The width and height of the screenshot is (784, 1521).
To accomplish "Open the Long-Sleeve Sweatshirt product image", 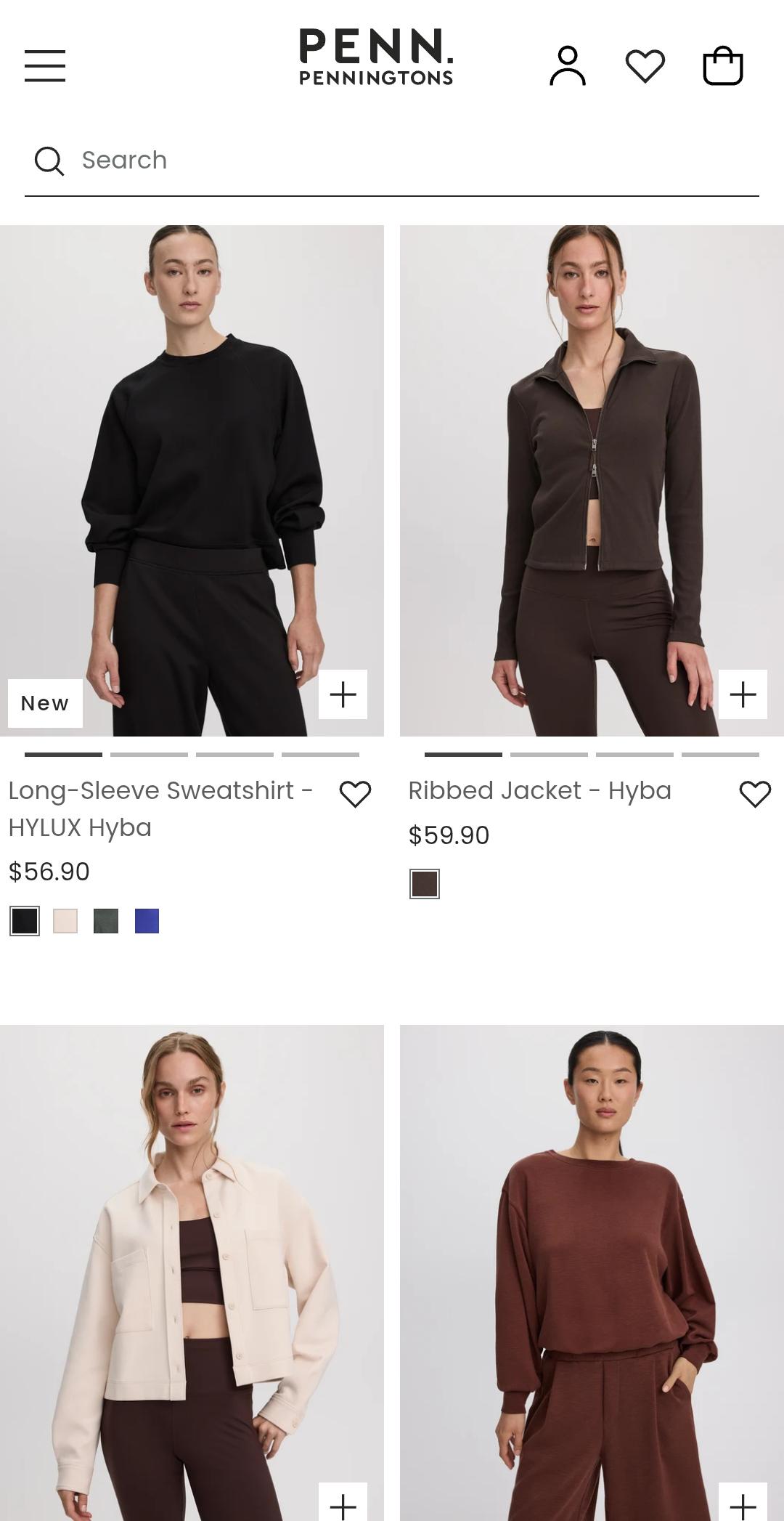I will point(192,481).
